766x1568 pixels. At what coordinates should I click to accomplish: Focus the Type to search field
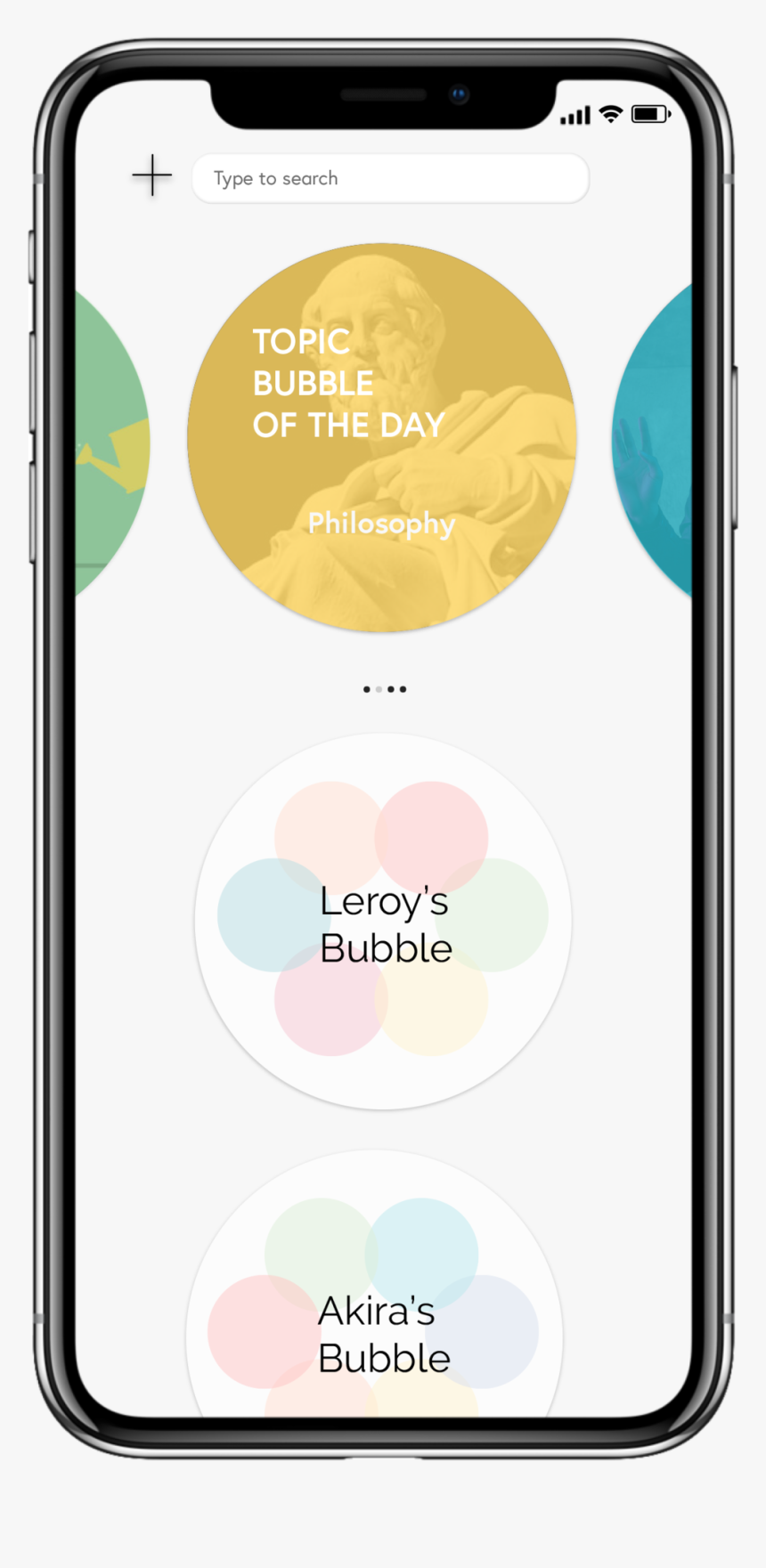pos(390,178)
